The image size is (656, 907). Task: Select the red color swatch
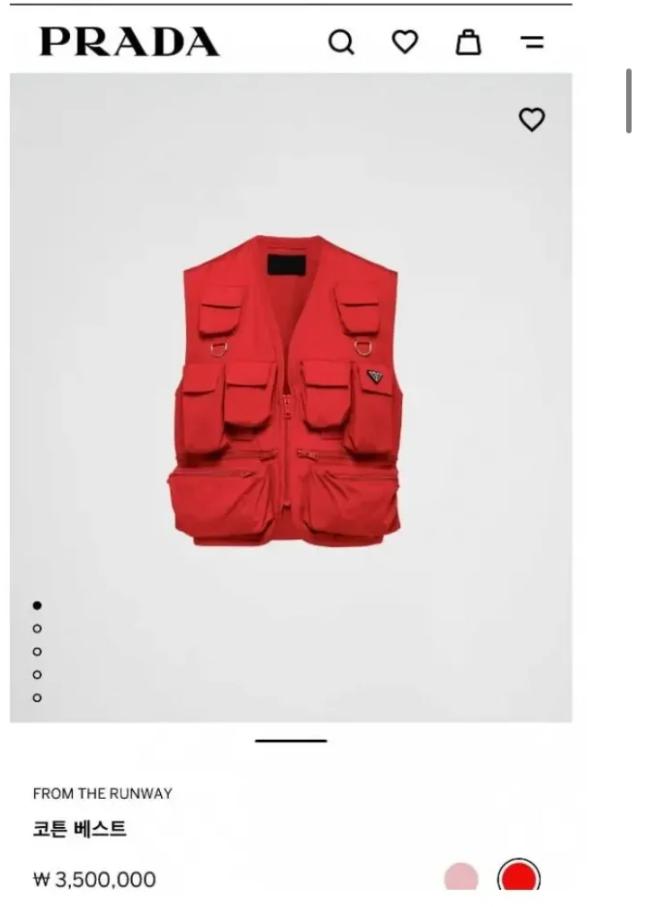(x=518, y=879)
